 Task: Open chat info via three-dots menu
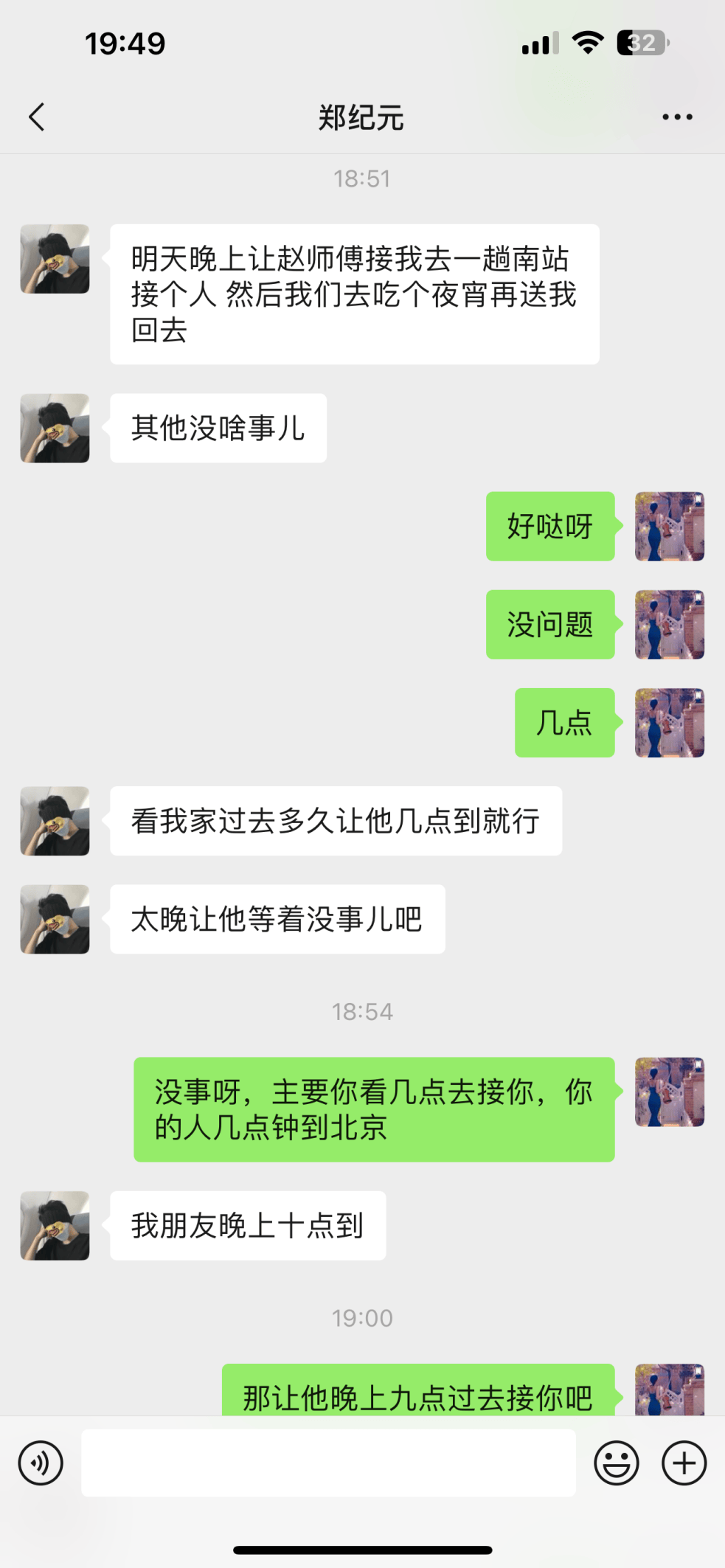(x=676, y=117)
